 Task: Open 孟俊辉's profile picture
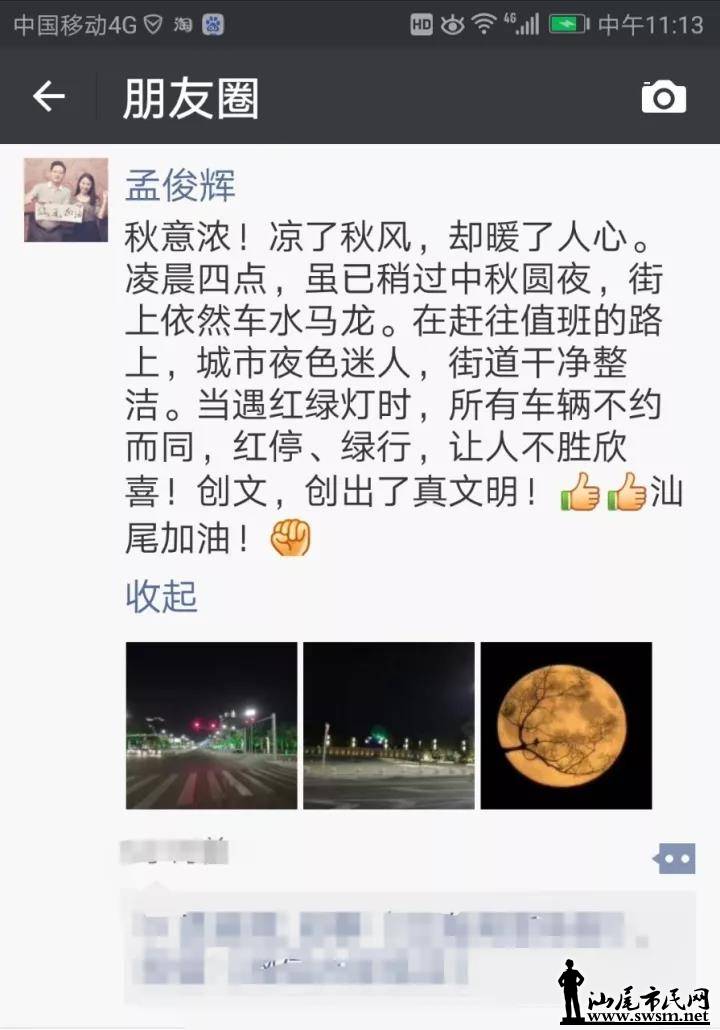pos(66,200)
